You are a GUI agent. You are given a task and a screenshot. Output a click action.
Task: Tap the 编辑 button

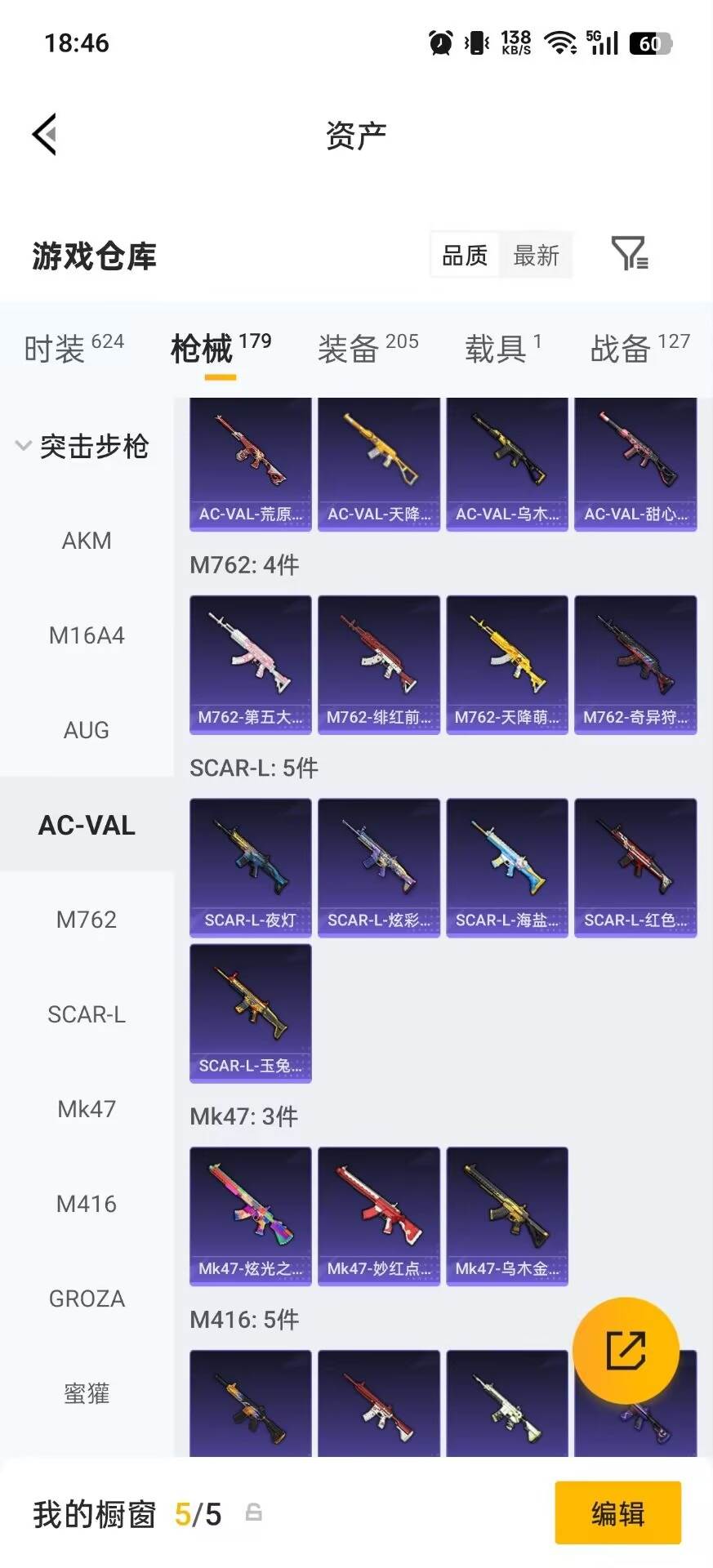pyautogui.click(x=618, y=1513)
